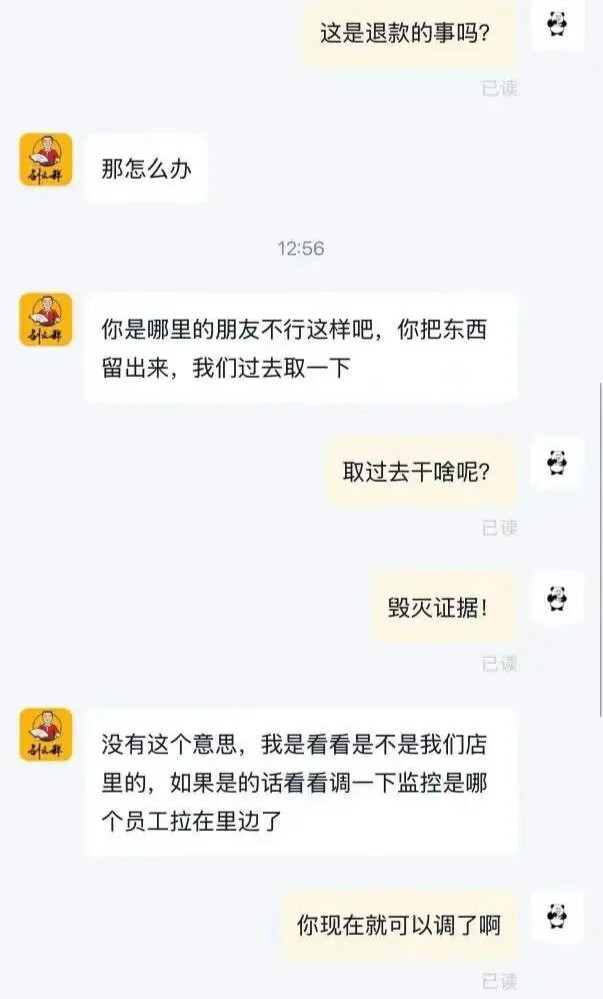Tap panda avatar beside "取过去干啥呢?"

557,463
